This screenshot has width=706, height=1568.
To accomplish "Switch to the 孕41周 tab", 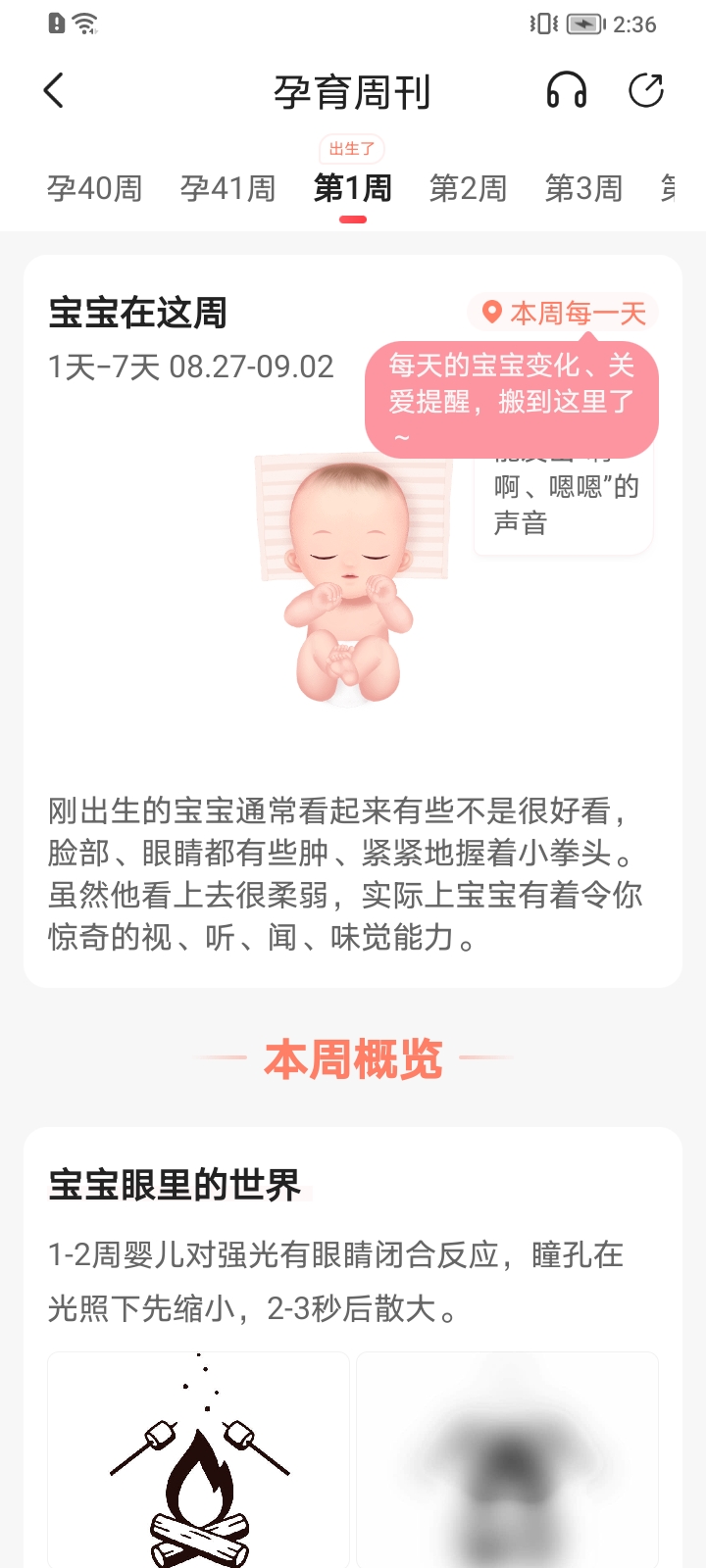I will pos(228,188).
